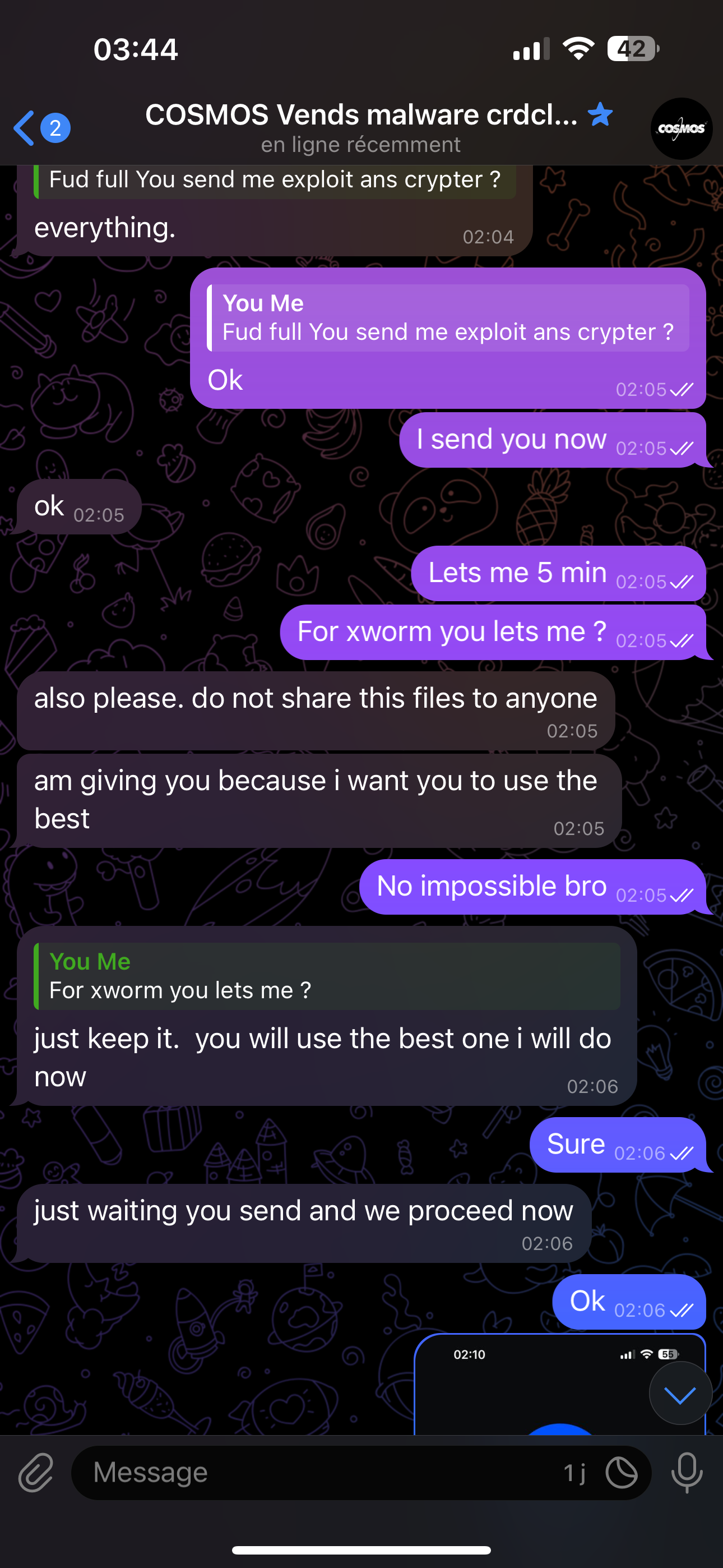Open the 1 j auto-delete timer
The width and height of the screenshot is (723, 1568).
point(574,1473)
